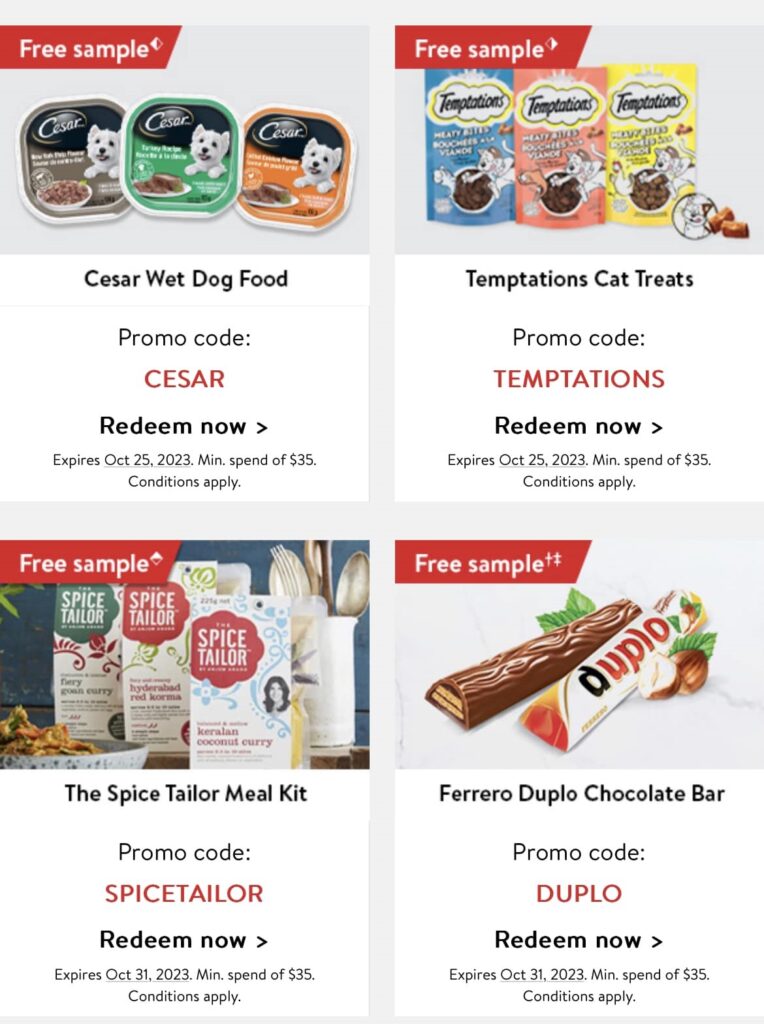Redeem the Cesar Wet Dog Food sample
Image resolution: width=764 pixels, height=1024 pixels.
click(x=184, y=427)
